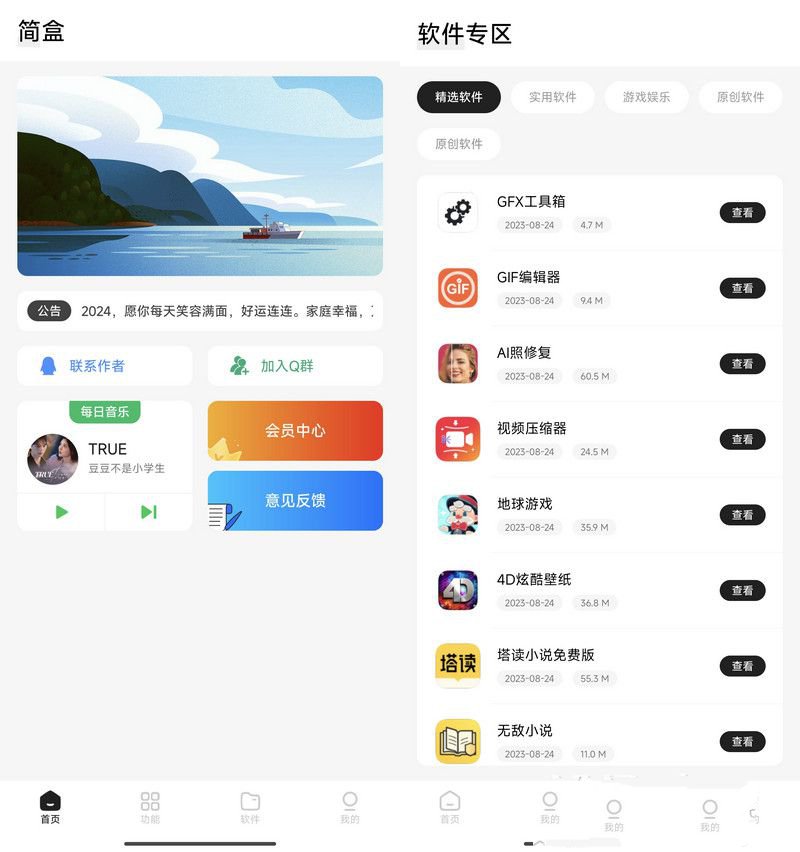Tap the GIF编辑器 icon
The height and width of the screenshot is (852, 800).
457,287
